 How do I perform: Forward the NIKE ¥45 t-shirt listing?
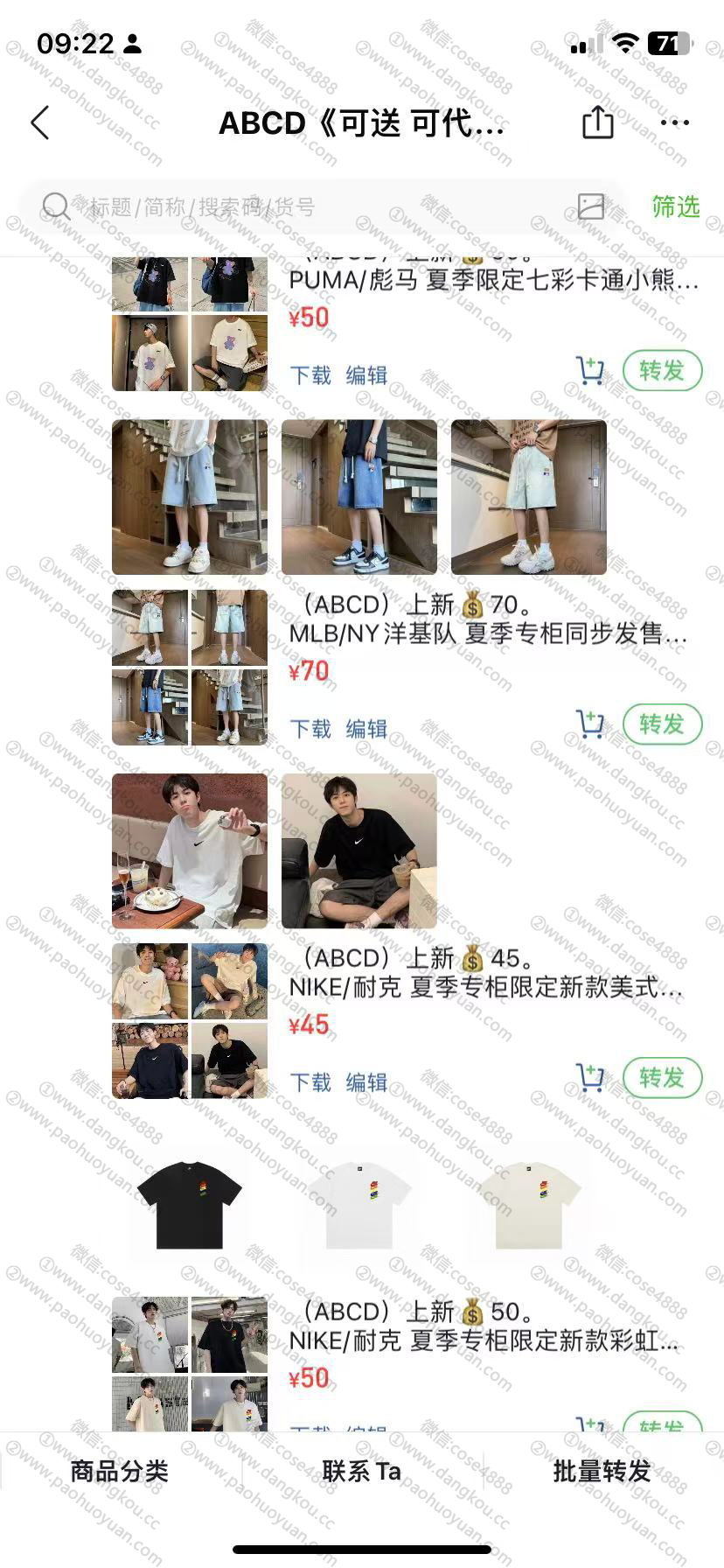(662, 1078)
